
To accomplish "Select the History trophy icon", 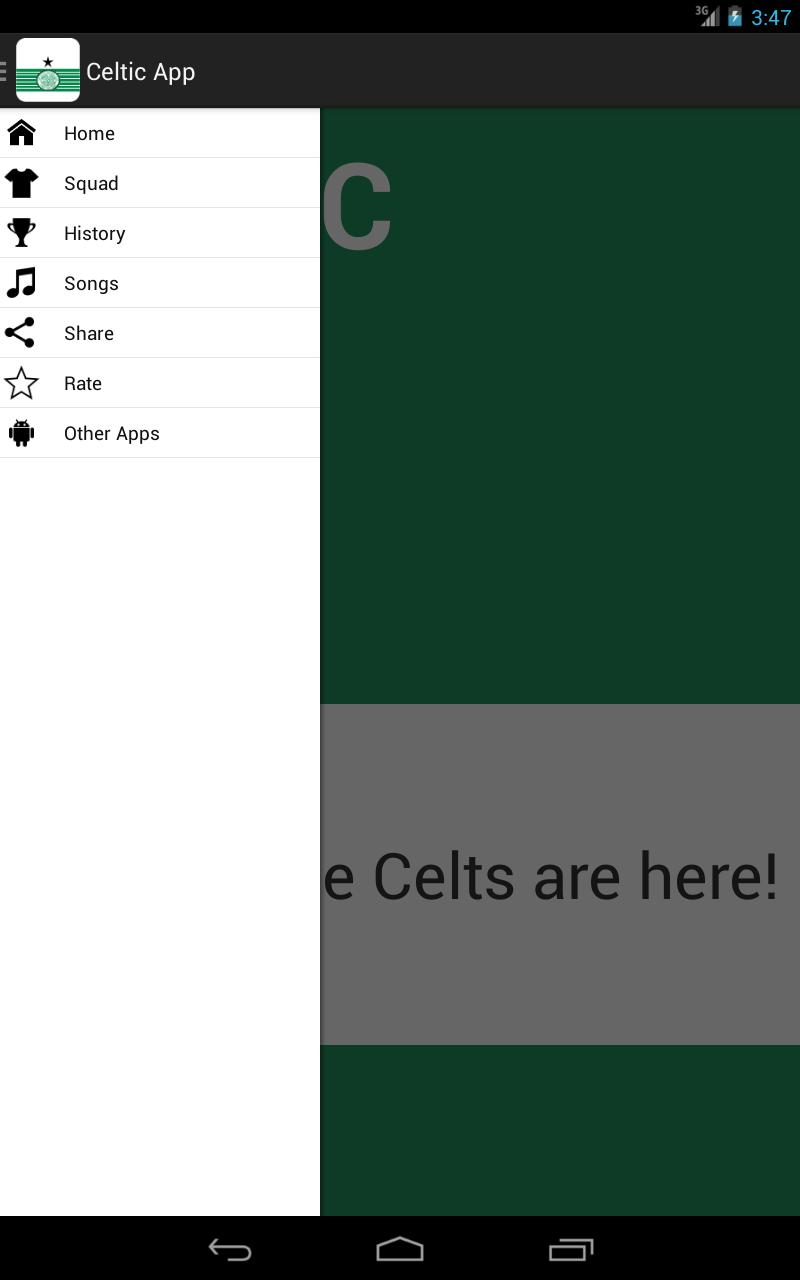I will (x=22, y=232).
